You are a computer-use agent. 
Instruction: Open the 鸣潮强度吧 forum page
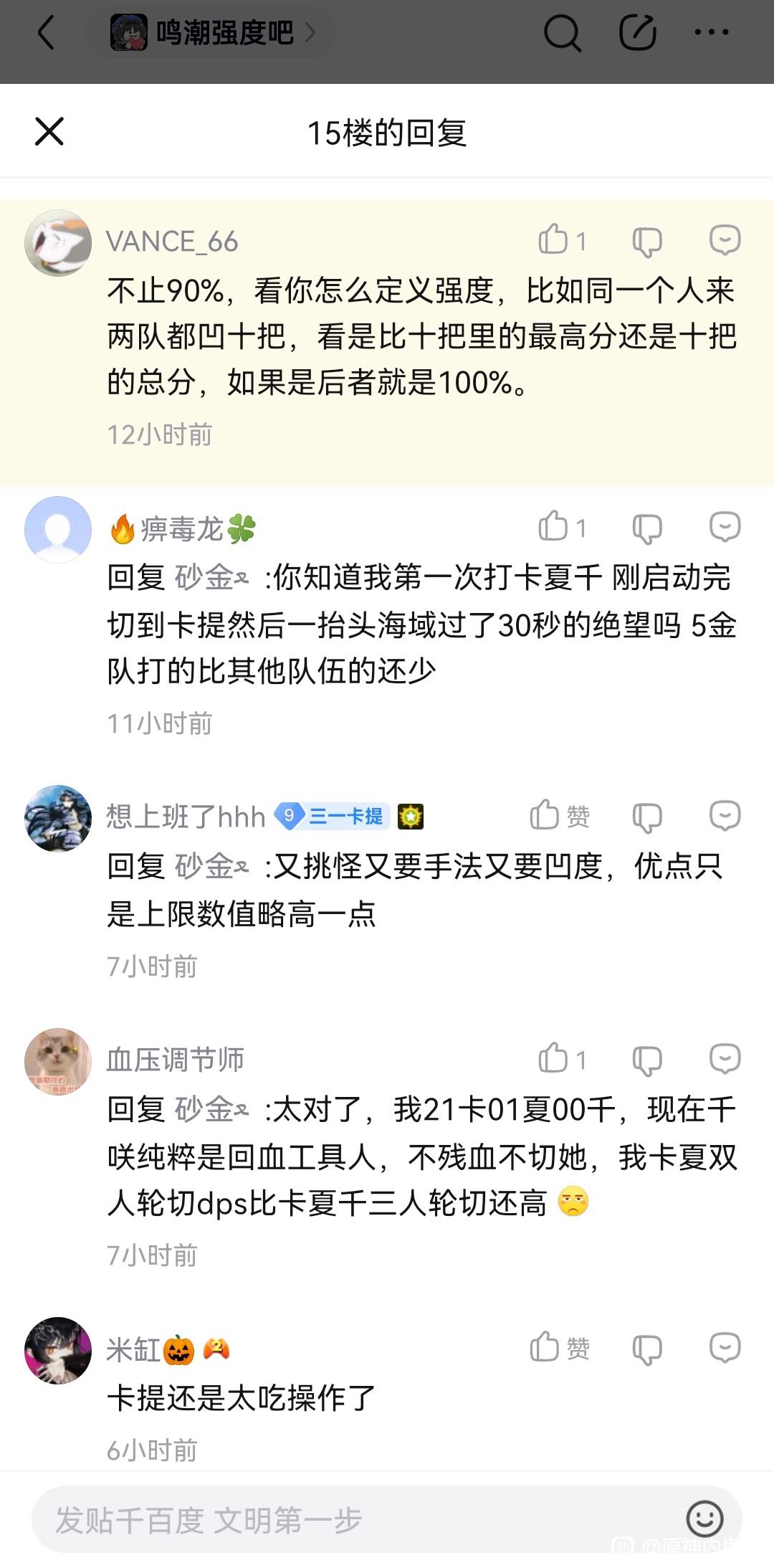pyautogui.click(x=213, y=33)
